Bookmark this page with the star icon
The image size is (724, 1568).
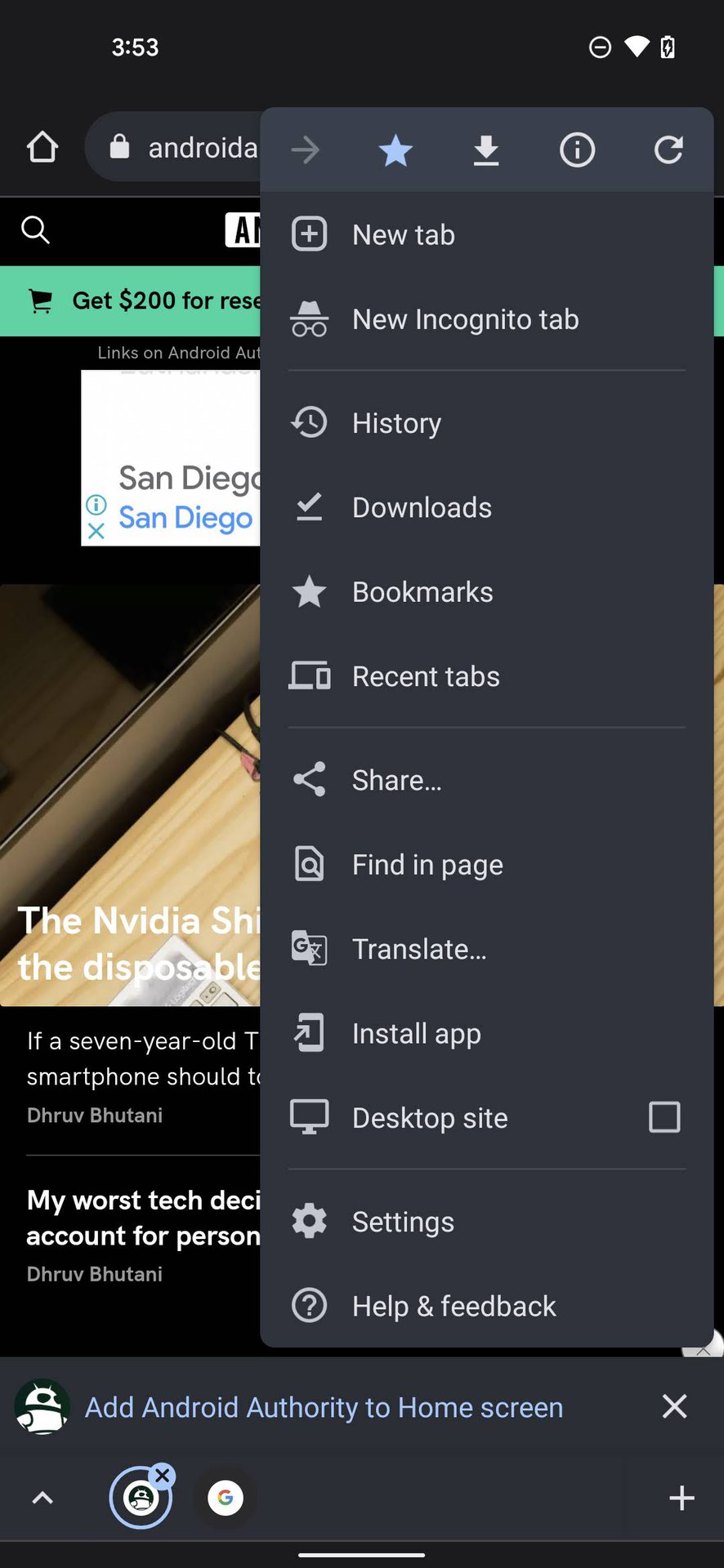pos(396,150)
